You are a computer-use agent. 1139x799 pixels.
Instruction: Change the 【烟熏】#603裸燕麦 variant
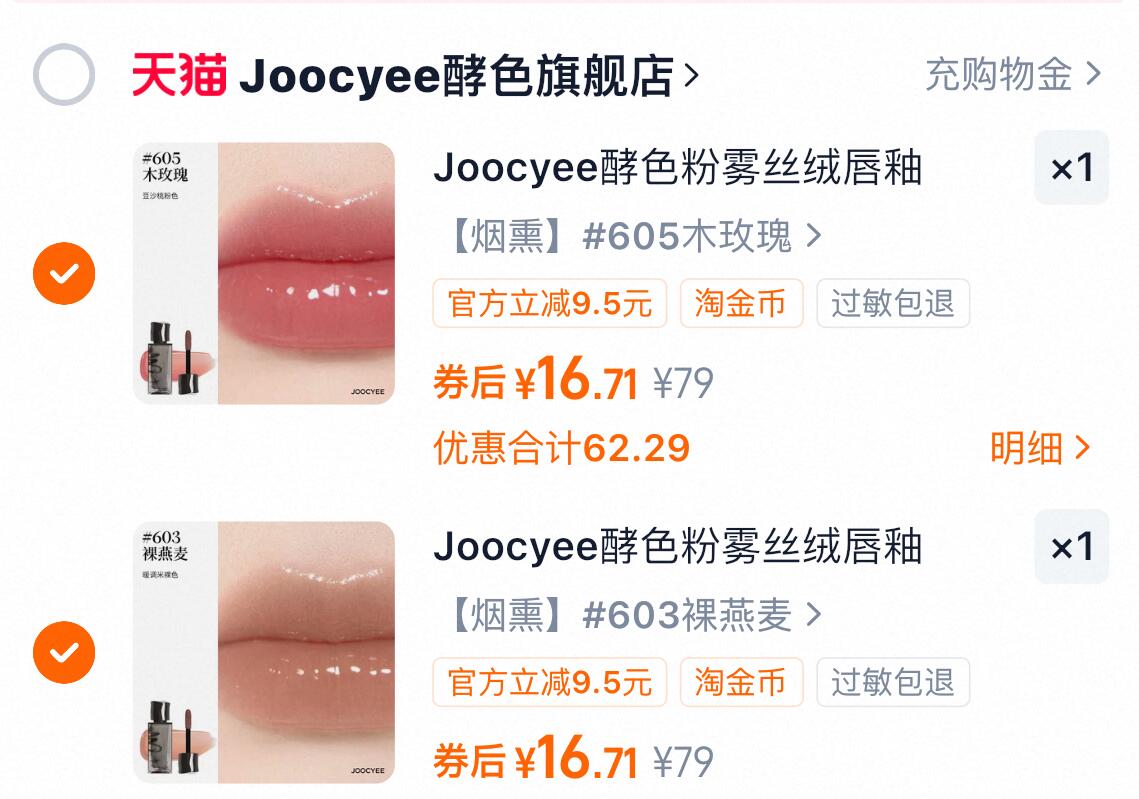click(629, 616)
